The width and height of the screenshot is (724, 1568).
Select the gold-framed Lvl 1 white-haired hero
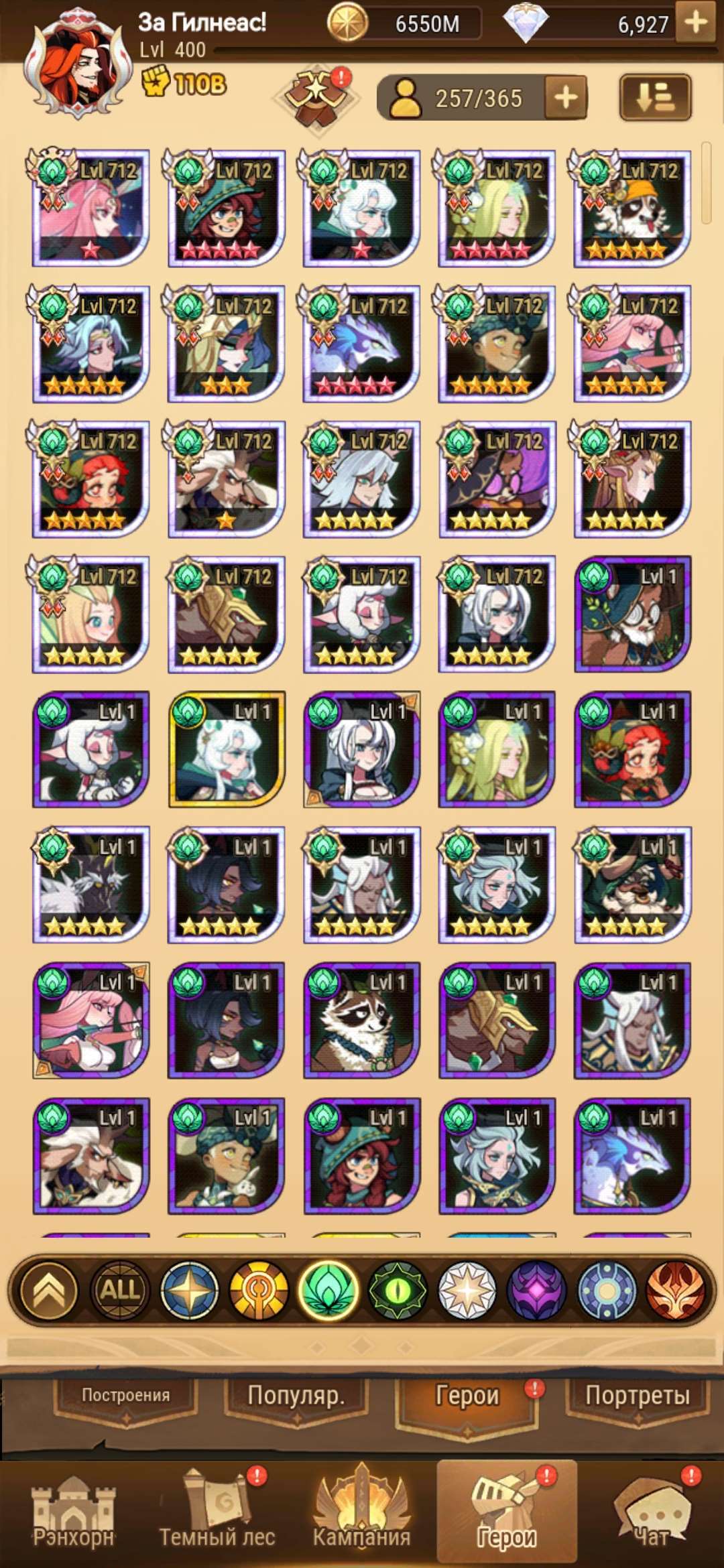(x=227, y=749)
